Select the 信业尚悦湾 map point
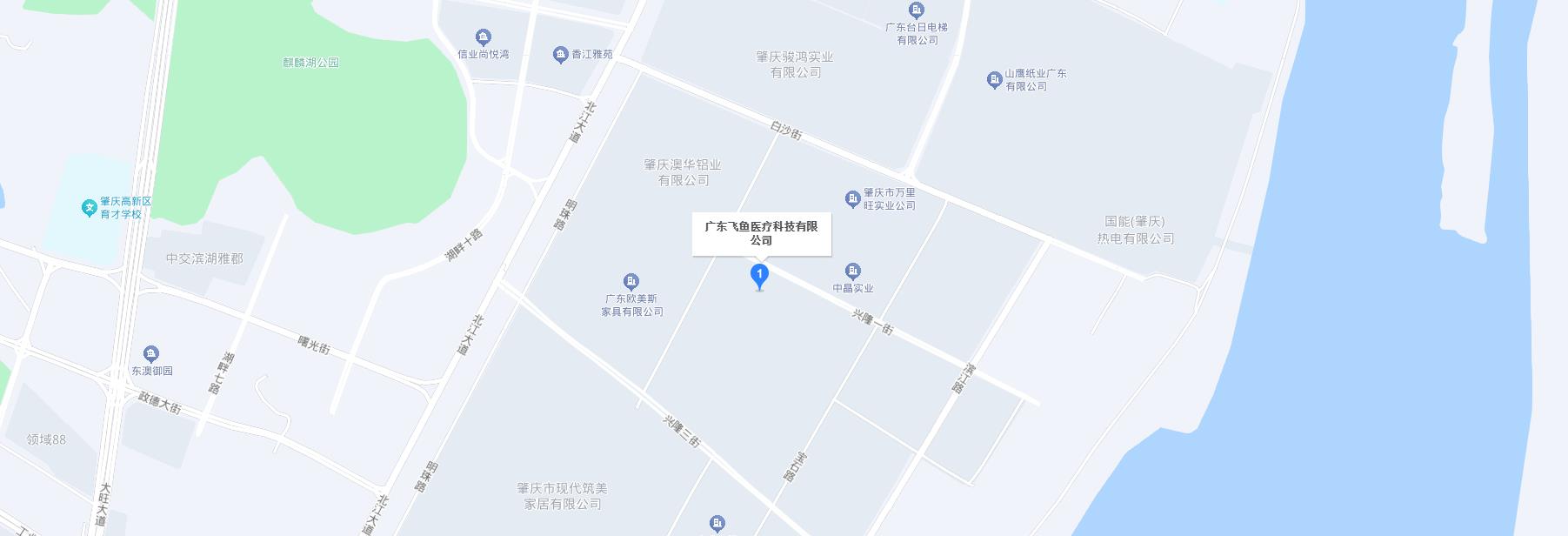 click(x=483, y=37)
